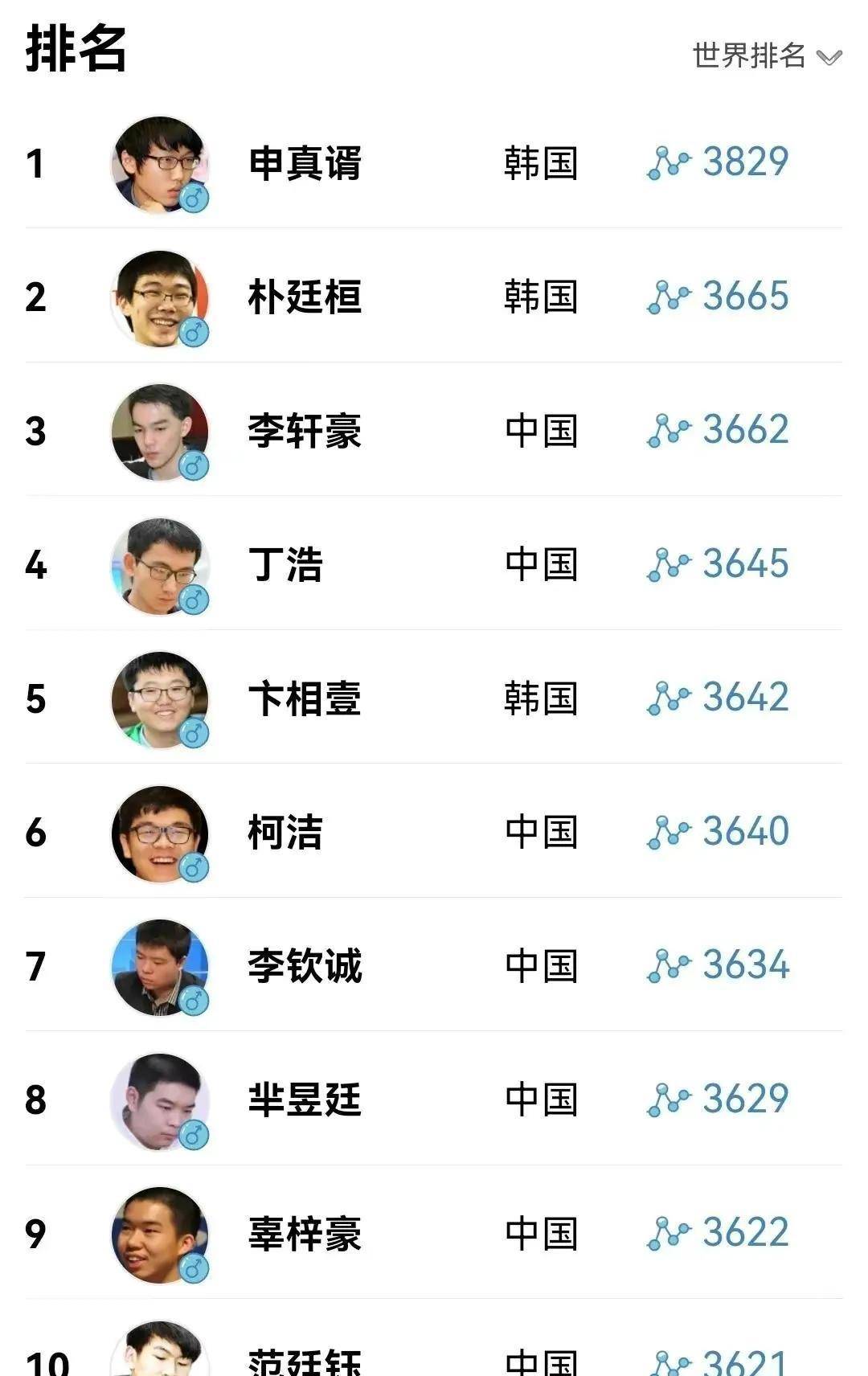Select the row for 李轩豪
Screen dimensions: 868x1376
point(305,431)
